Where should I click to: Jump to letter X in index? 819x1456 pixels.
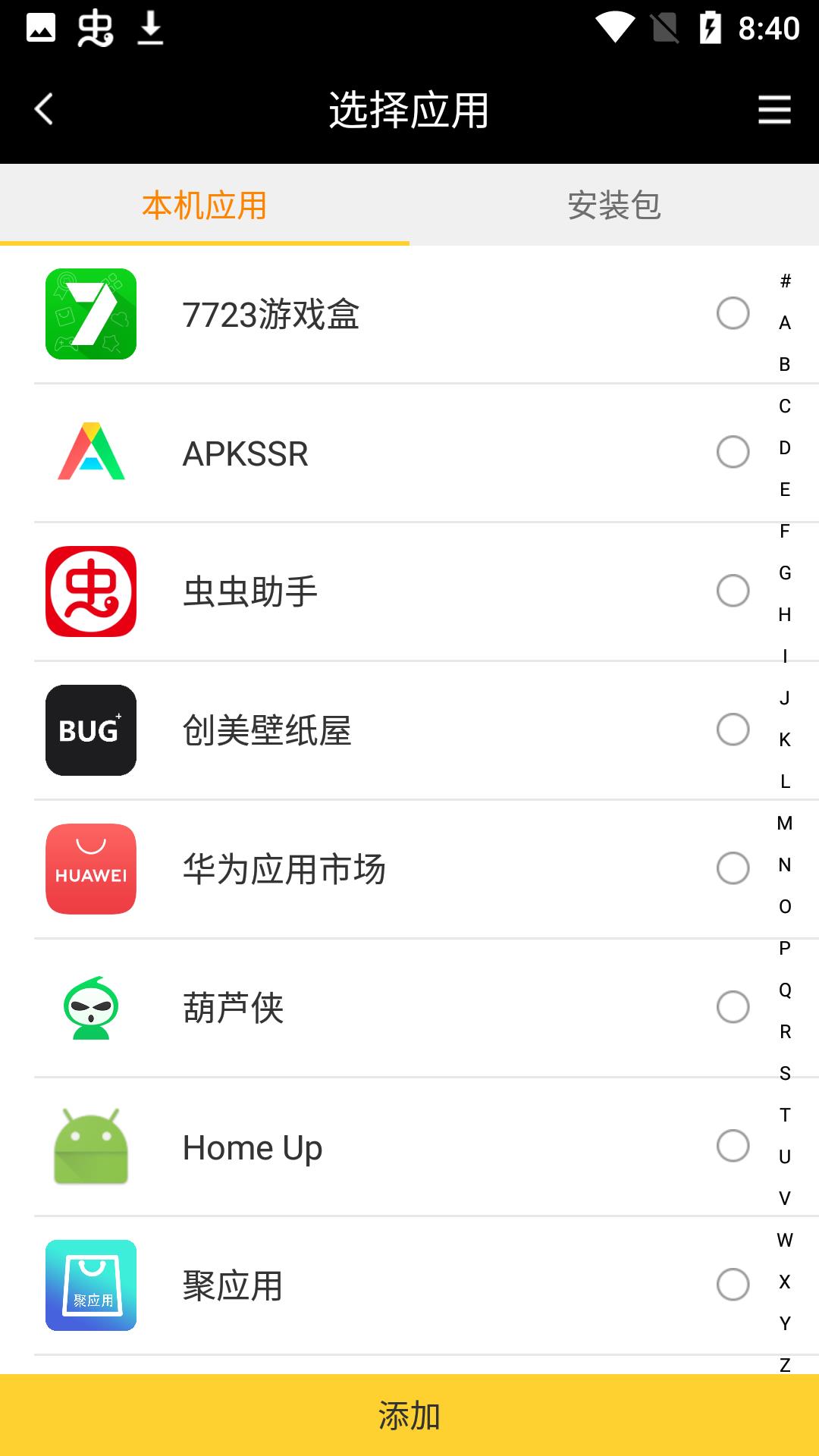(785, 1282)
